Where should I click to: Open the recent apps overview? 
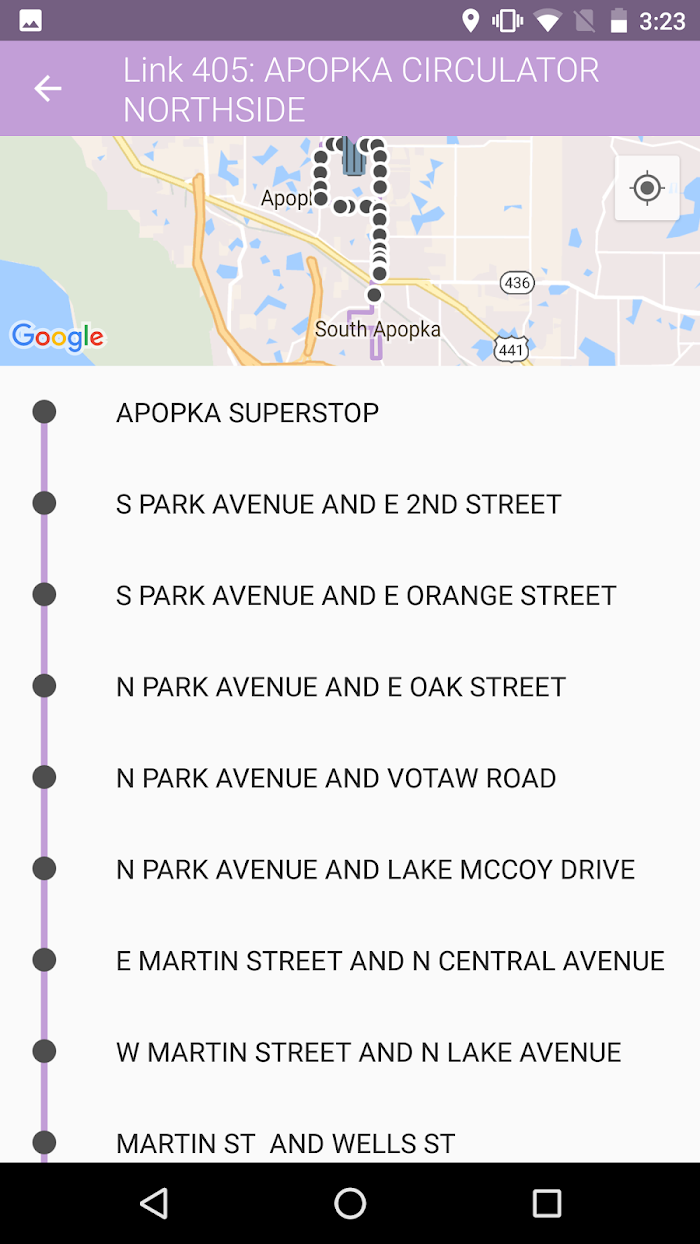(547, 1203)
